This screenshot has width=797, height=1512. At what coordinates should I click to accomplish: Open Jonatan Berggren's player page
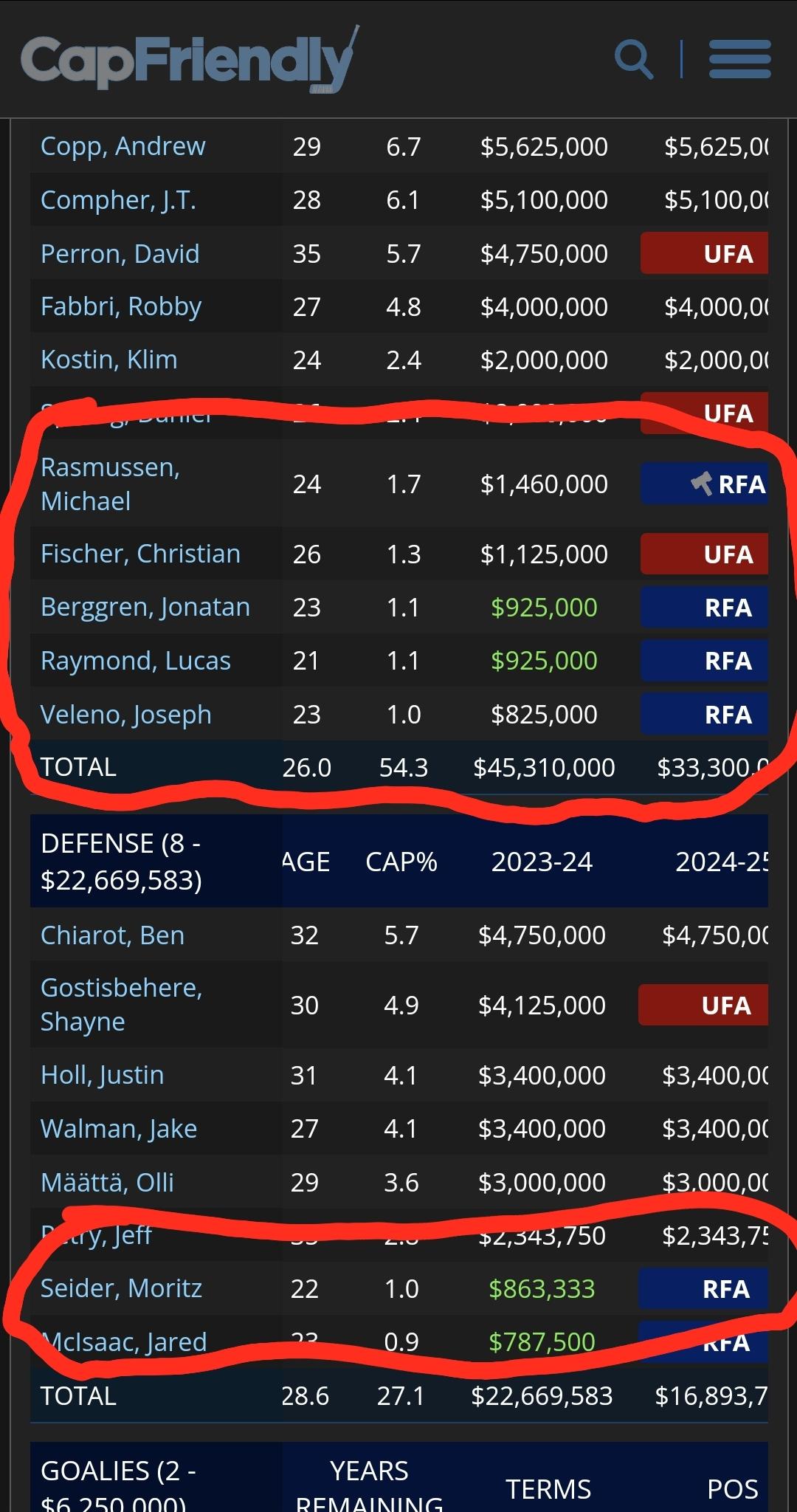145,607
